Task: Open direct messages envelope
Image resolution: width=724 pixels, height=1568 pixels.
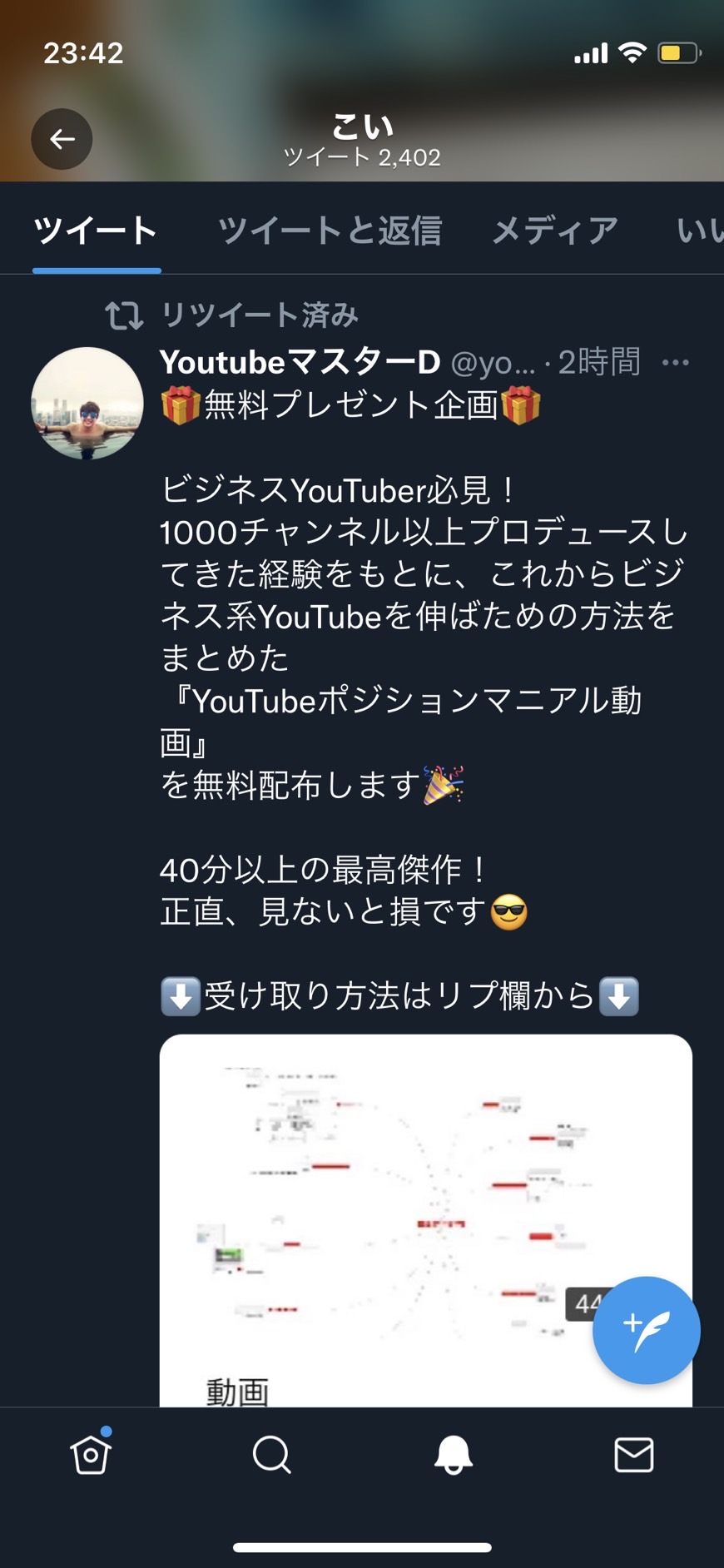Action: coord(634,1455)
